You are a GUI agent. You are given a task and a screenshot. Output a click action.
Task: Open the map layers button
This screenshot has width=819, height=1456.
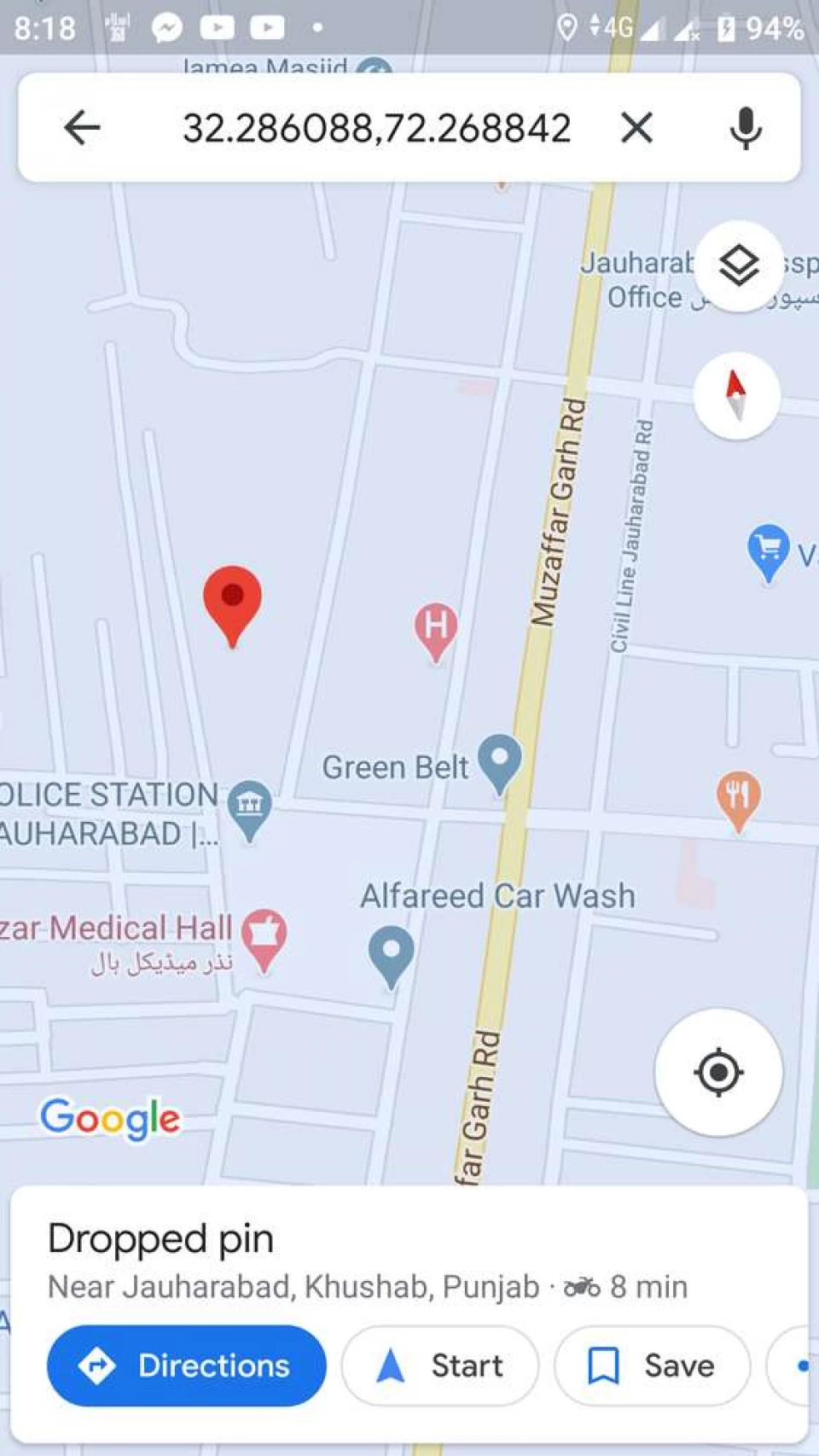(x=738, y=265)
